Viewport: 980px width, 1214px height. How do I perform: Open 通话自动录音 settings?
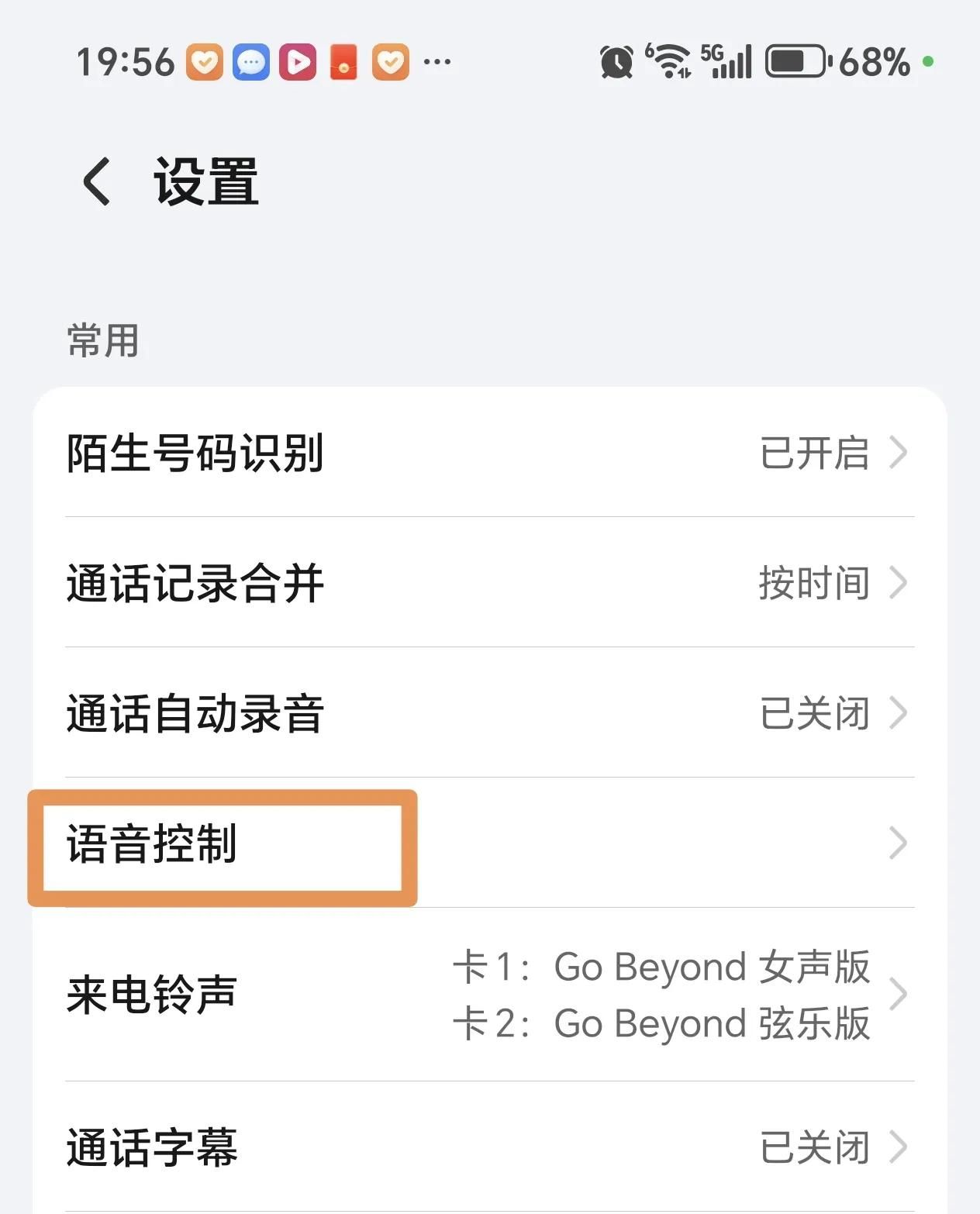pyautogui.click(x=194, y=713)
